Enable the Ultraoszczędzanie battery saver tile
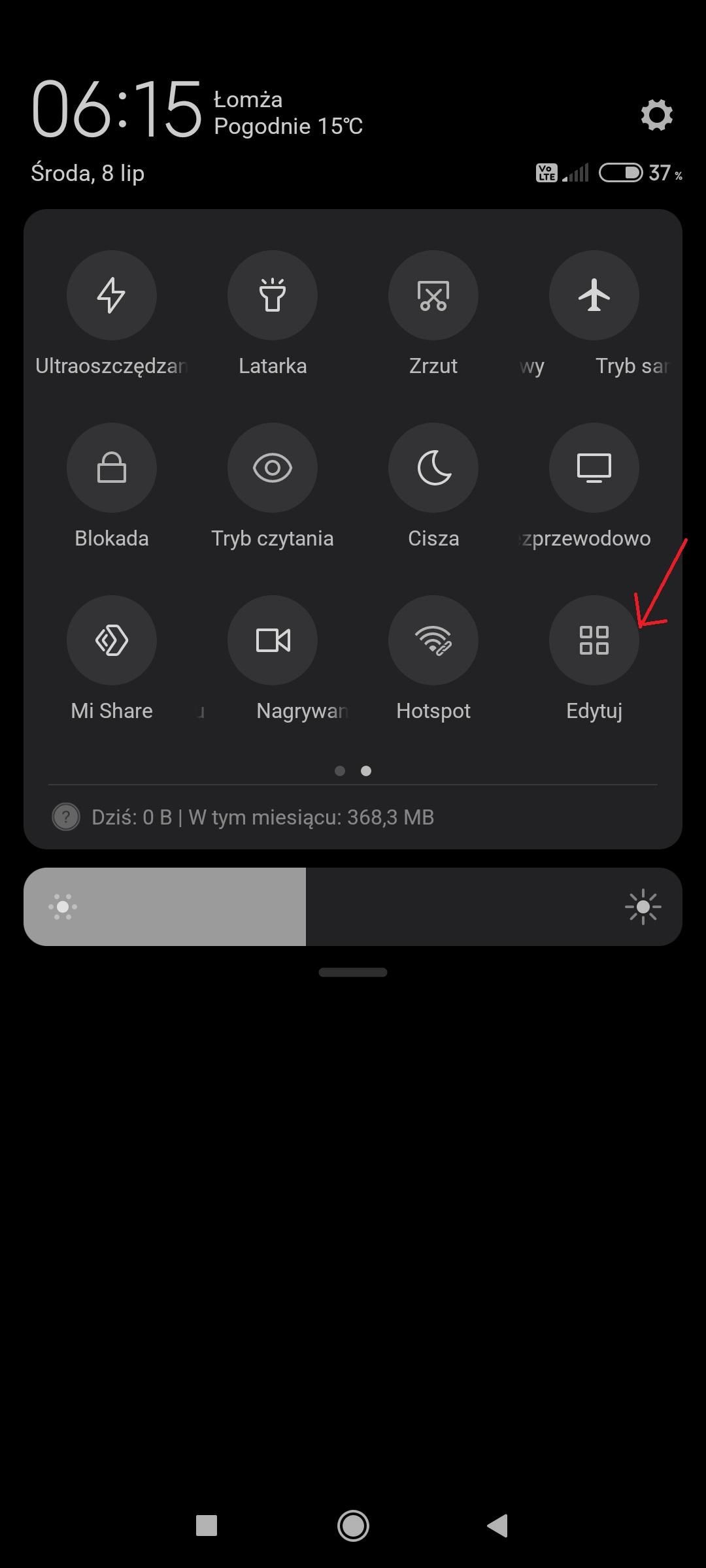706x1568 pixels. point(112,295)
